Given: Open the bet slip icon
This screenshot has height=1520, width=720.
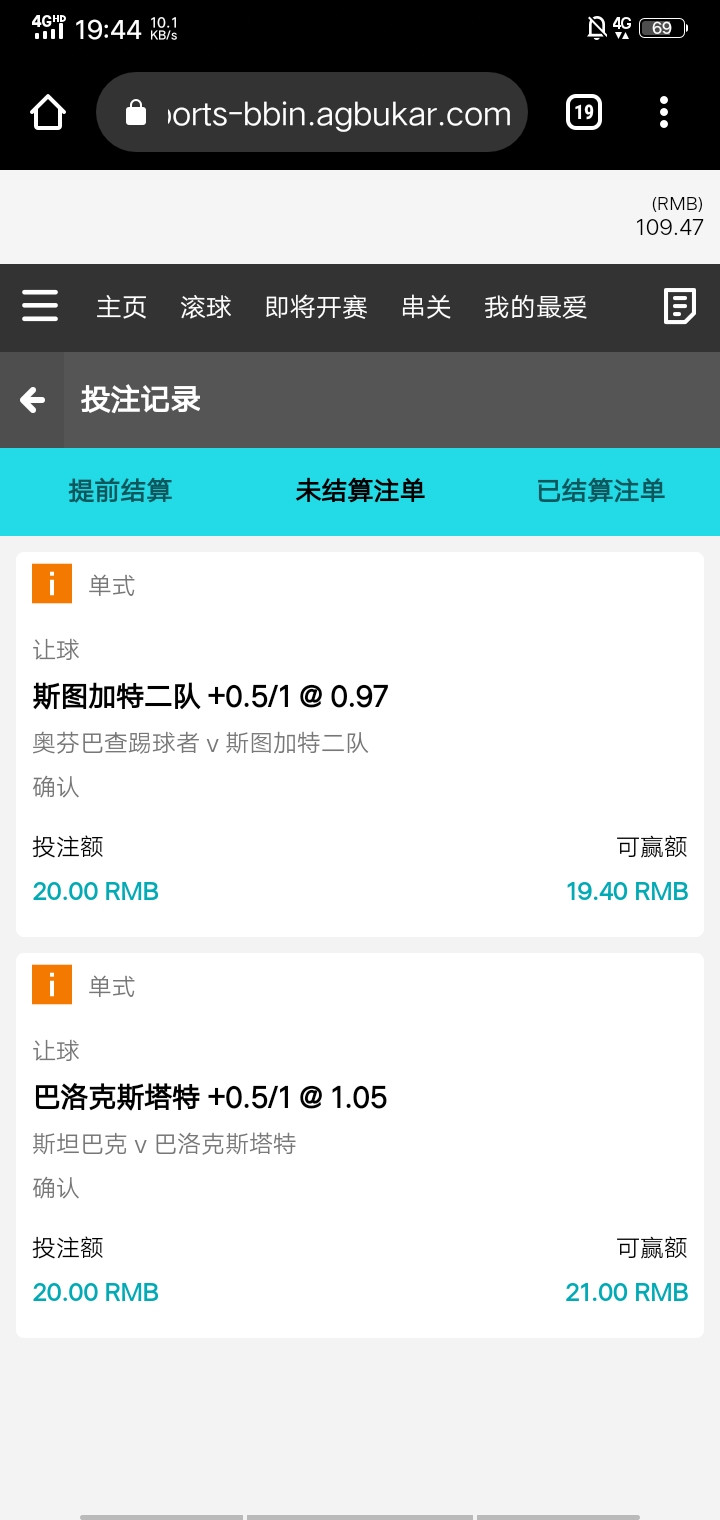Looking at the screenshot, I should (680, 306).
